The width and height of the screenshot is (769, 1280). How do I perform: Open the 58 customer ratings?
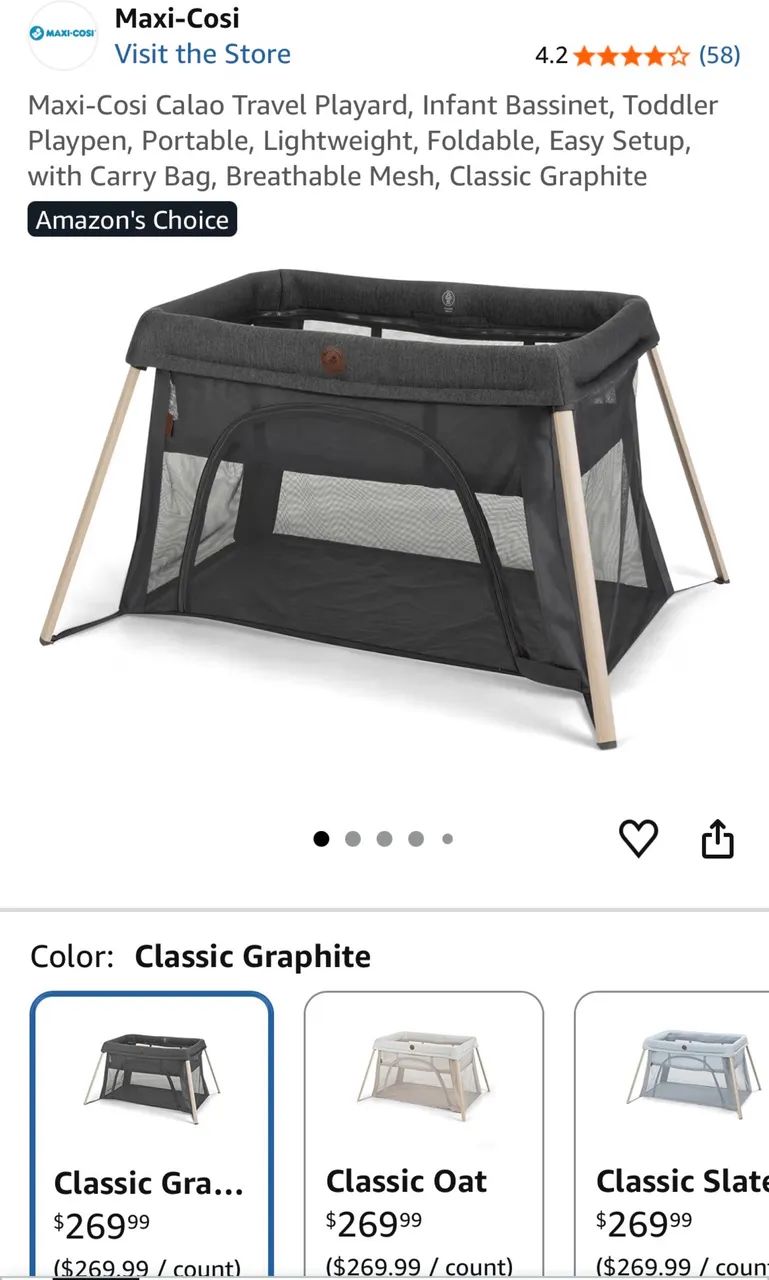pos(719,55)
